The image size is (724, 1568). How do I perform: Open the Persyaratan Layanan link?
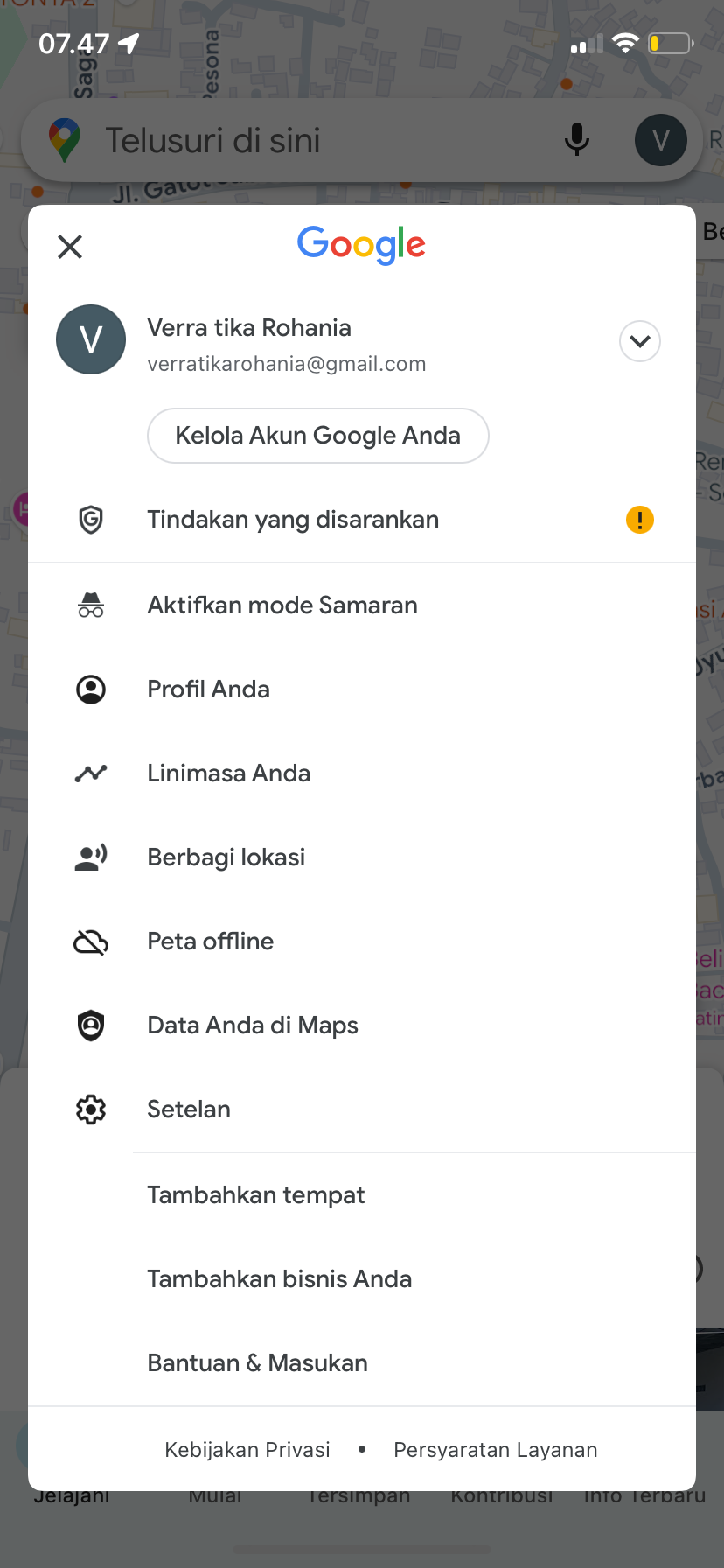click(496, 1450)
